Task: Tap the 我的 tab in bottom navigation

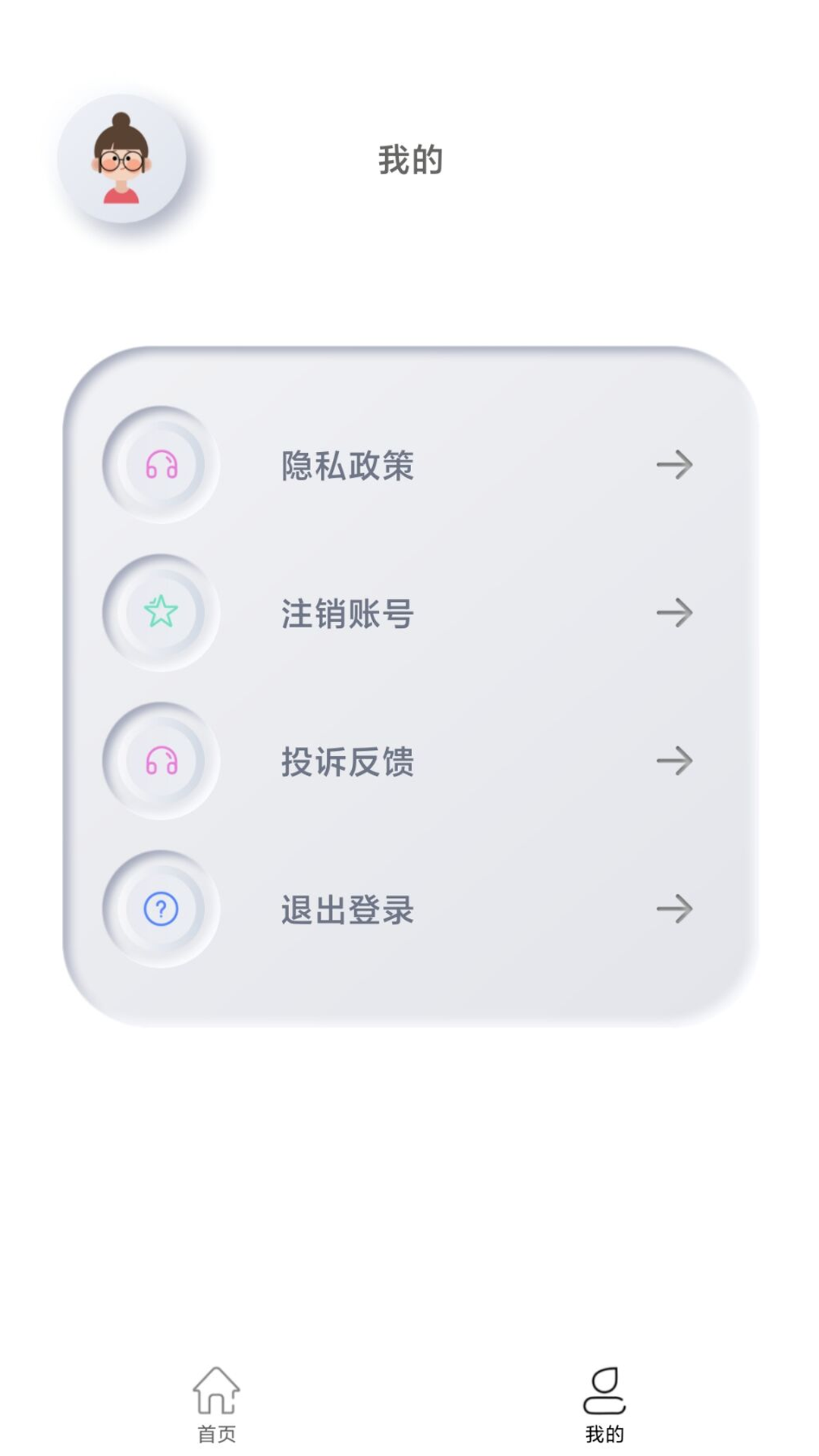Action: [x=604, y=1404]
